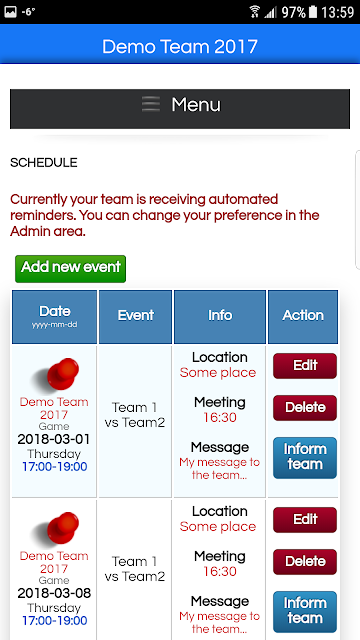Image resolution: width=360 pixels, height=640 pixels.
Task: Delete the 2018-03-01 game event
Action: 305,408
